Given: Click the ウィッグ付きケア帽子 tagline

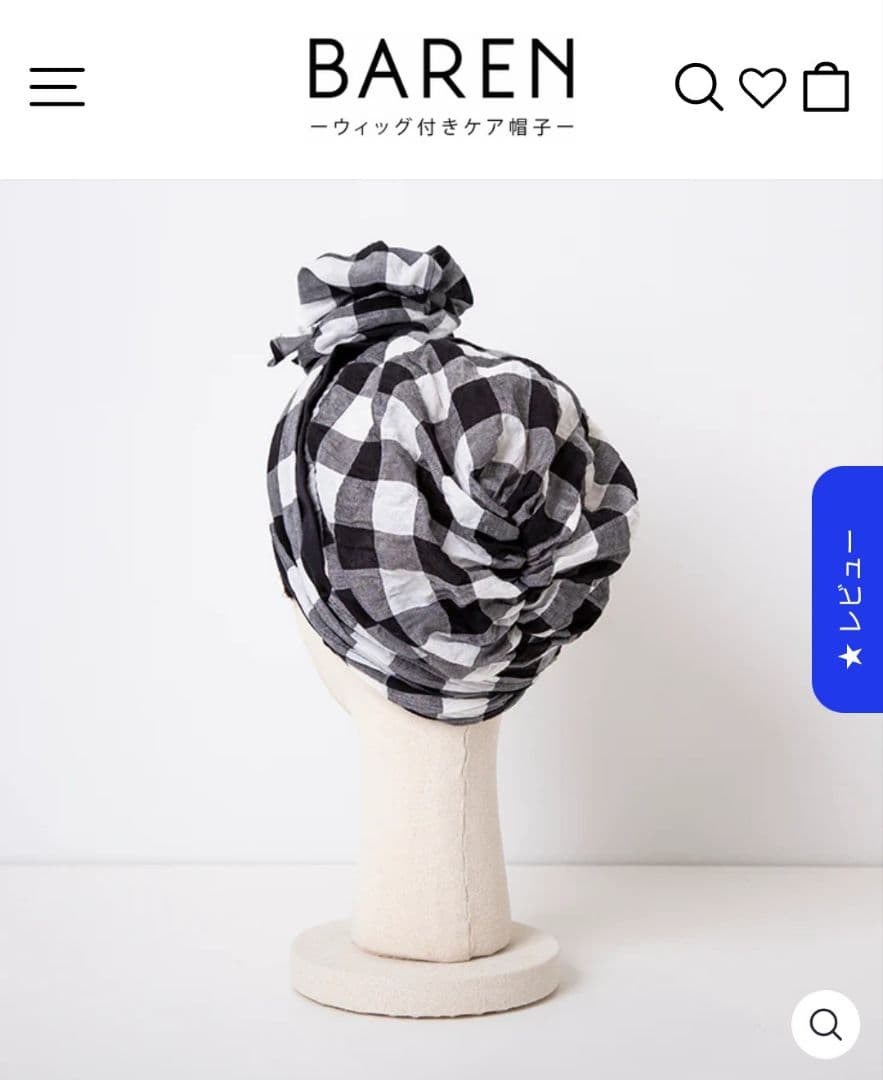Looking at the screenshot, I should (x=441, y=127).
